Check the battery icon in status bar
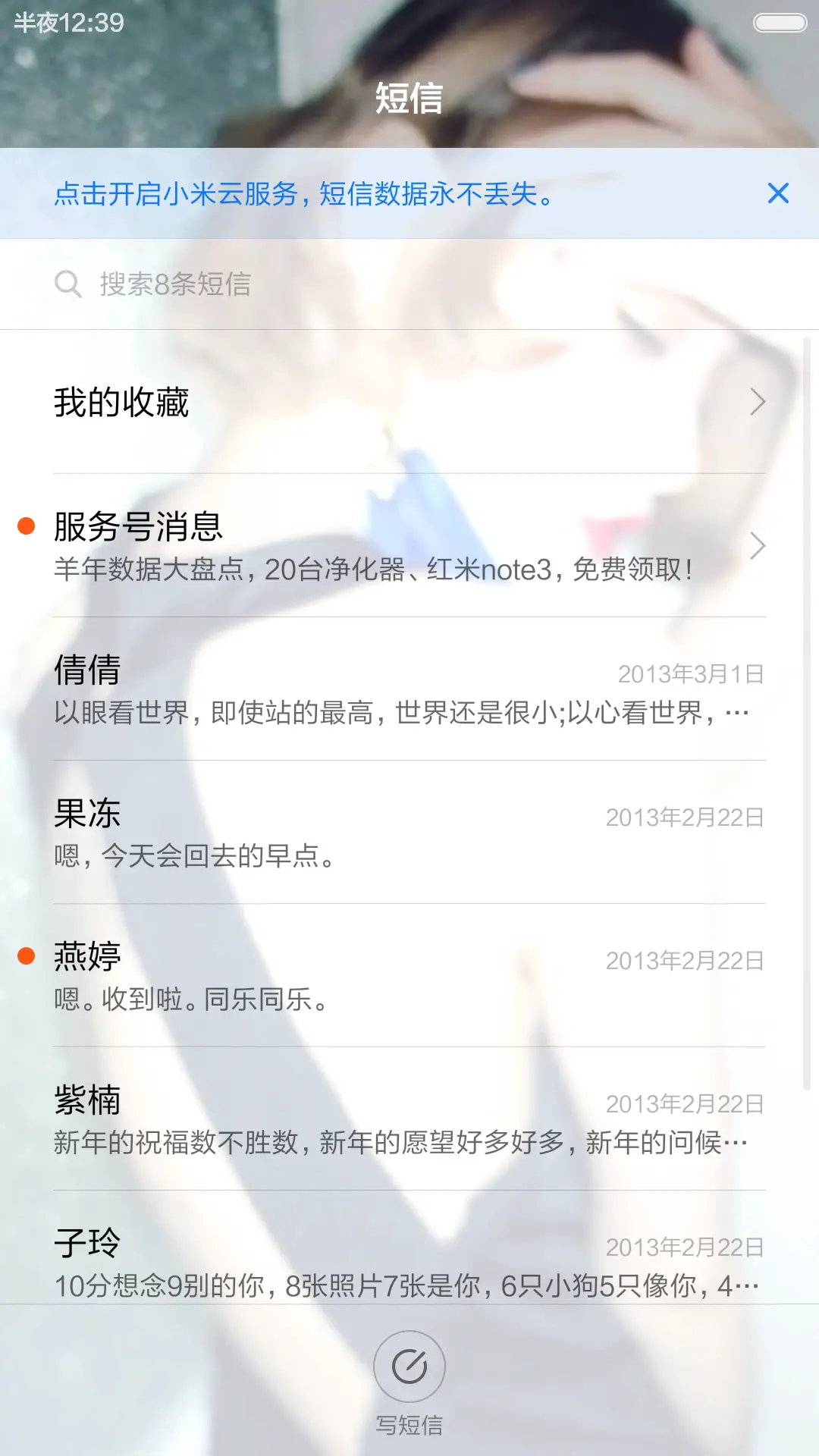 (780, 22)
